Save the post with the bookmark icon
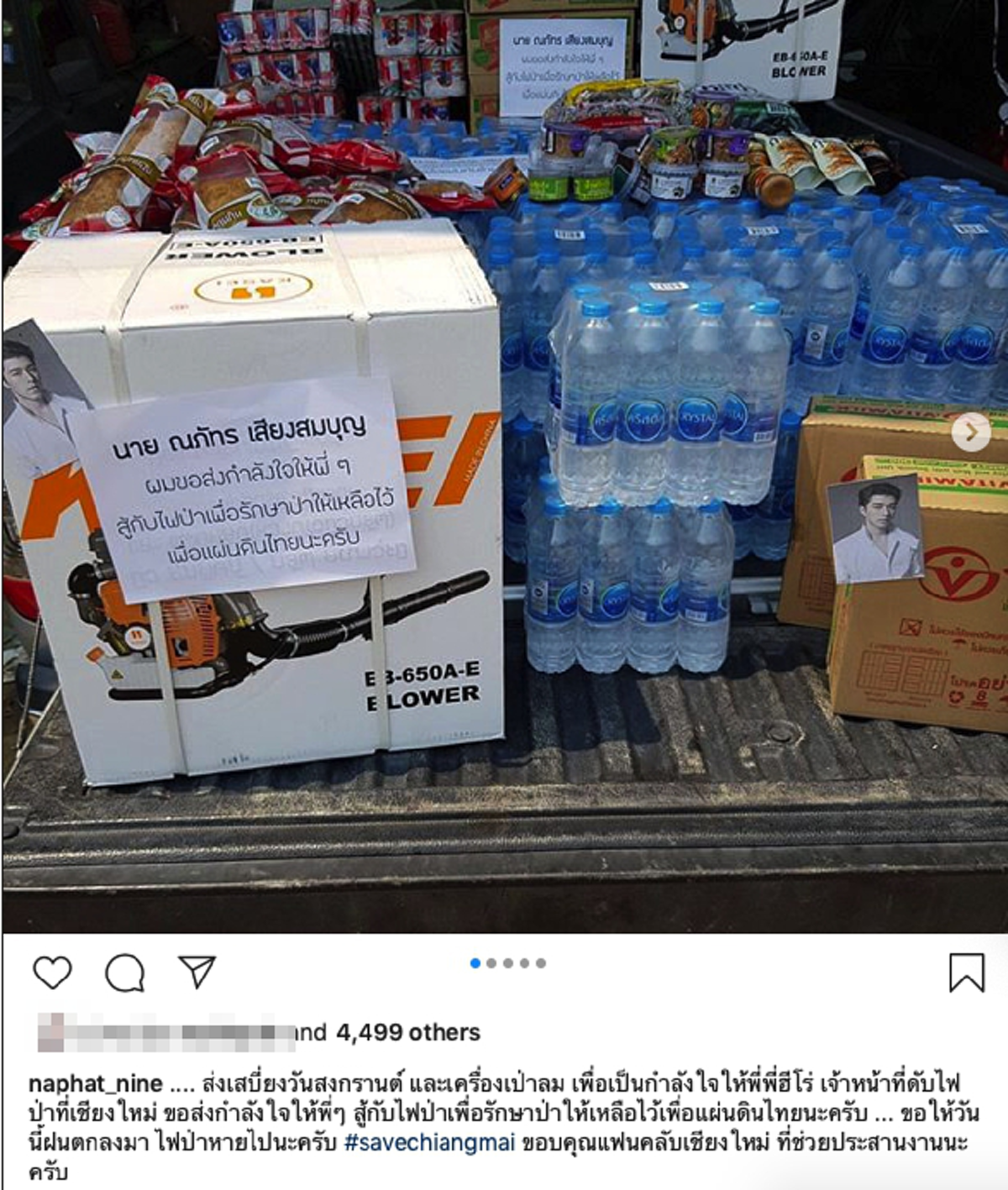This screenshot has height=1190, width=1008. tap(966, 972)
